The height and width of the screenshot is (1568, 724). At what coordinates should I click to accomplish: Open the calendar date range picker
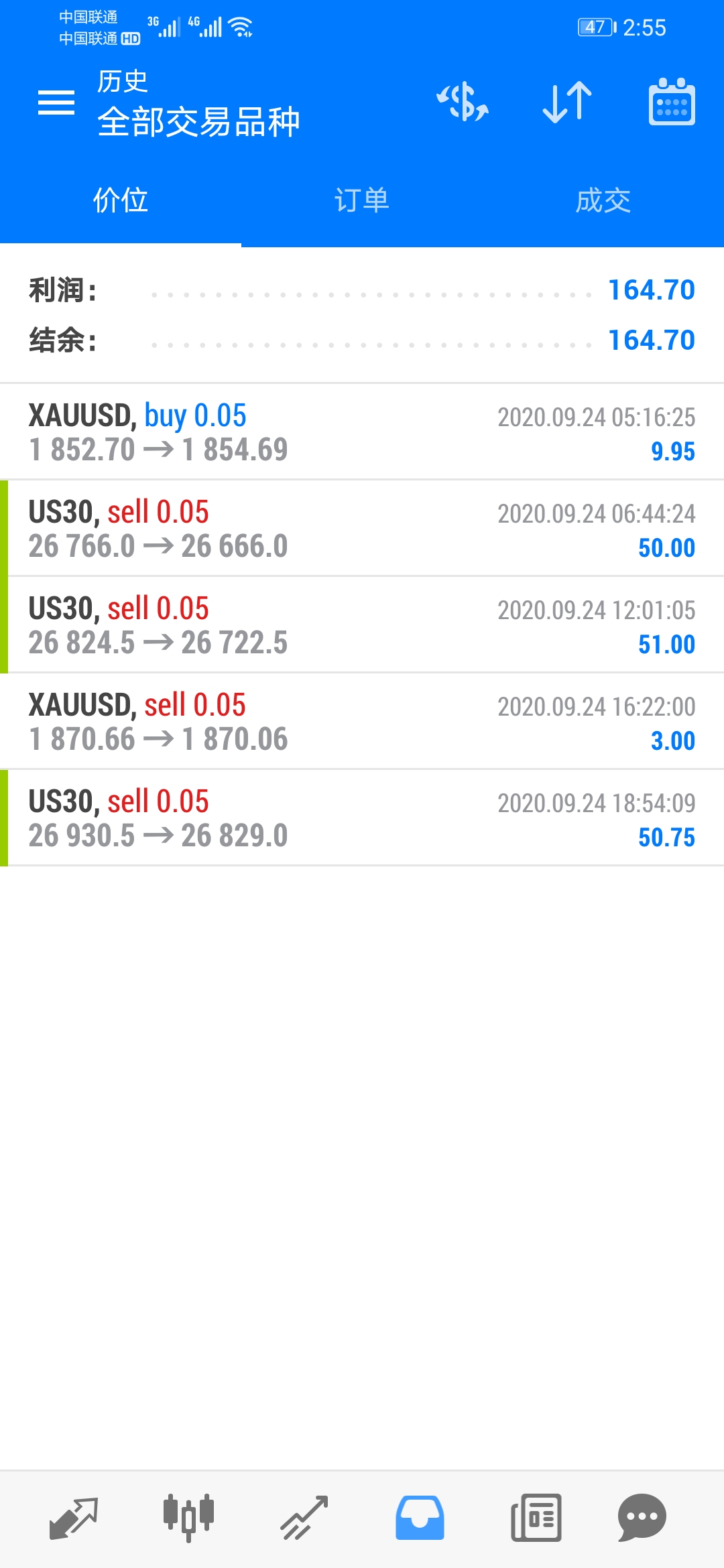[x=672, y=103]
